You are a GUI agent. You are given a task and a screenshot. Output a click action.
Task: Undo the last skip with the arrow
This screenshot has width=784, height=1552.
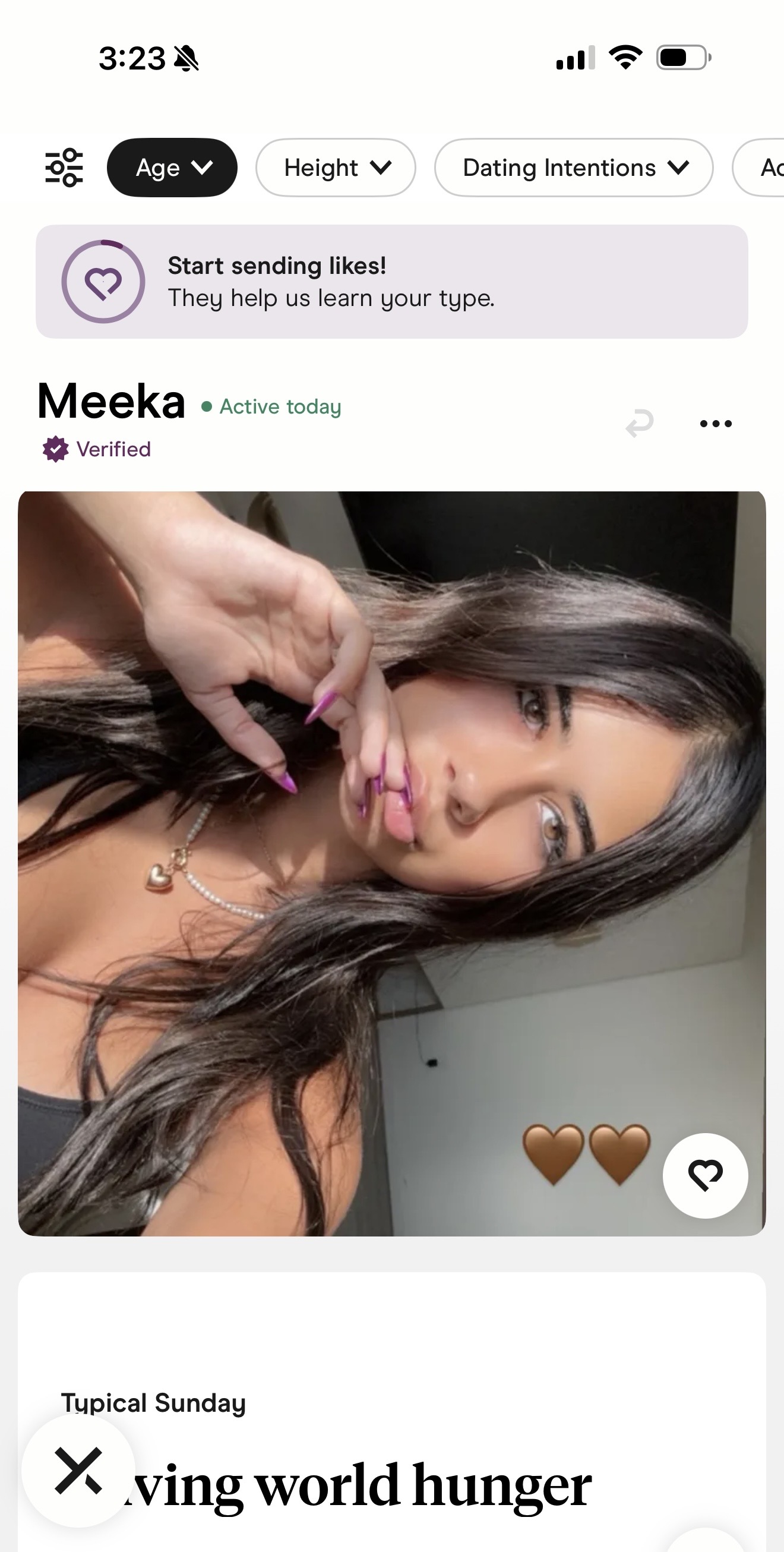pyautogui.click(x=640, y=422)
